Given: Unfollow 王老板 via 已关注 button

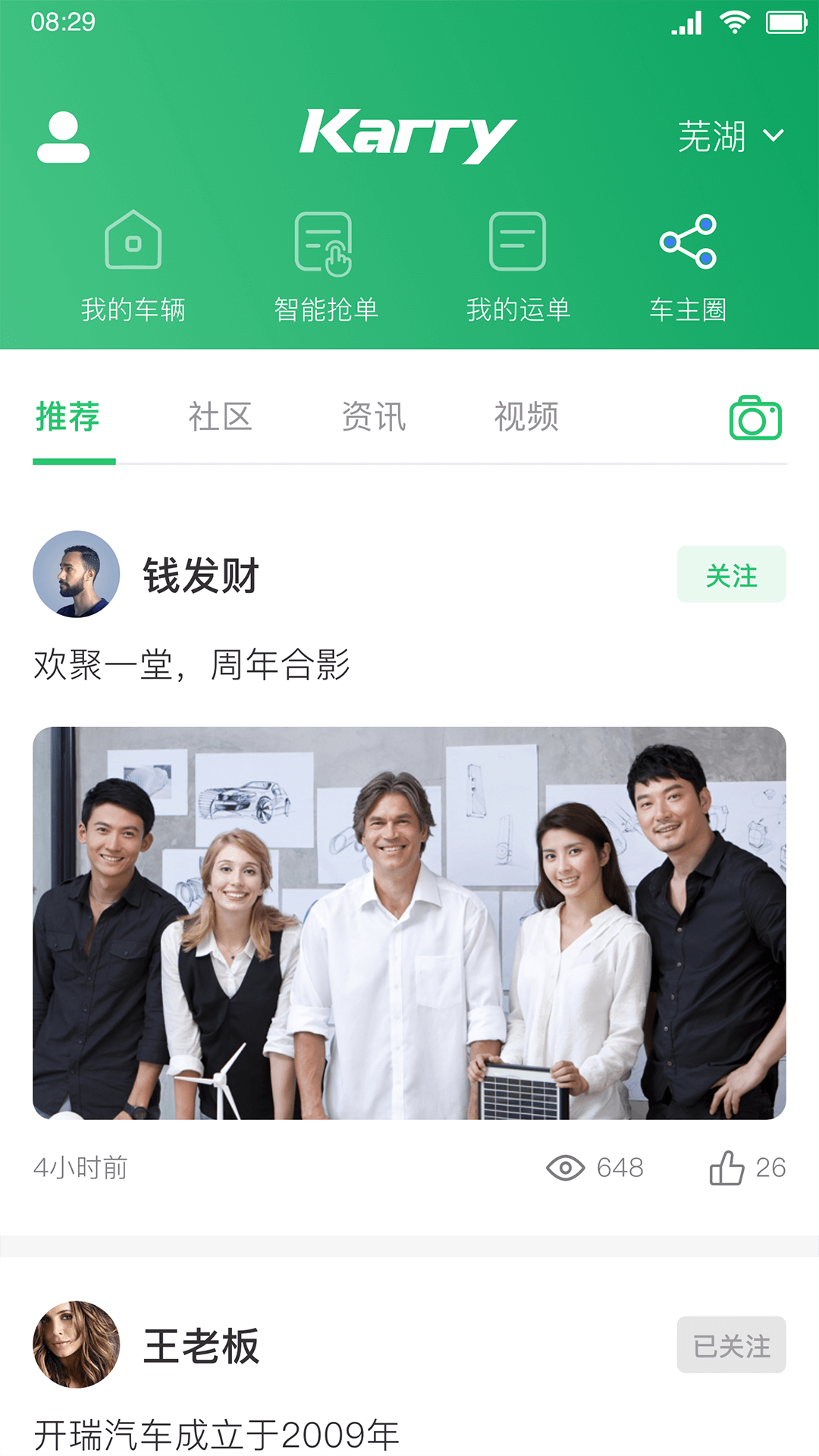Looking at the screenshot, I should tap(731, 1345).
